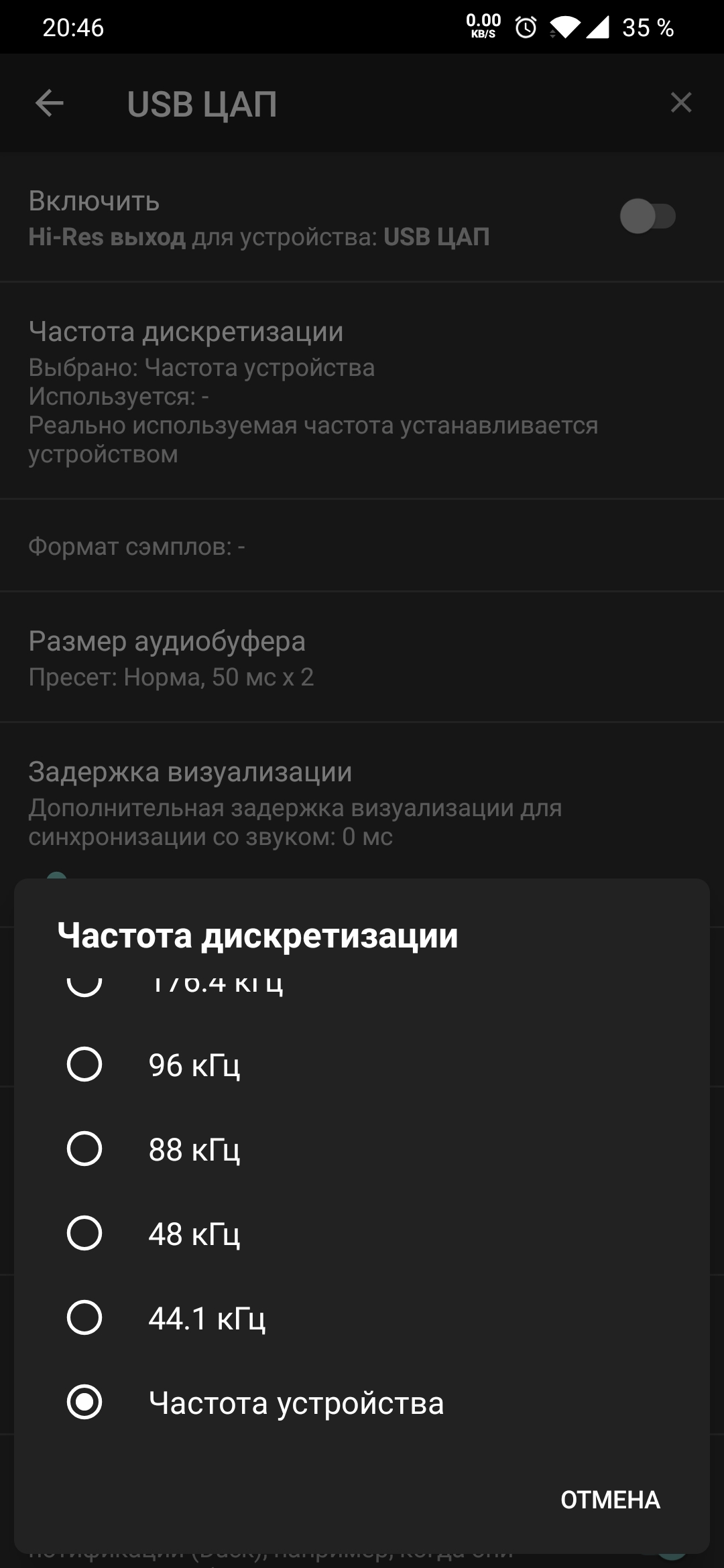Pick 48 кГц as sample rate

(362, 1234)
